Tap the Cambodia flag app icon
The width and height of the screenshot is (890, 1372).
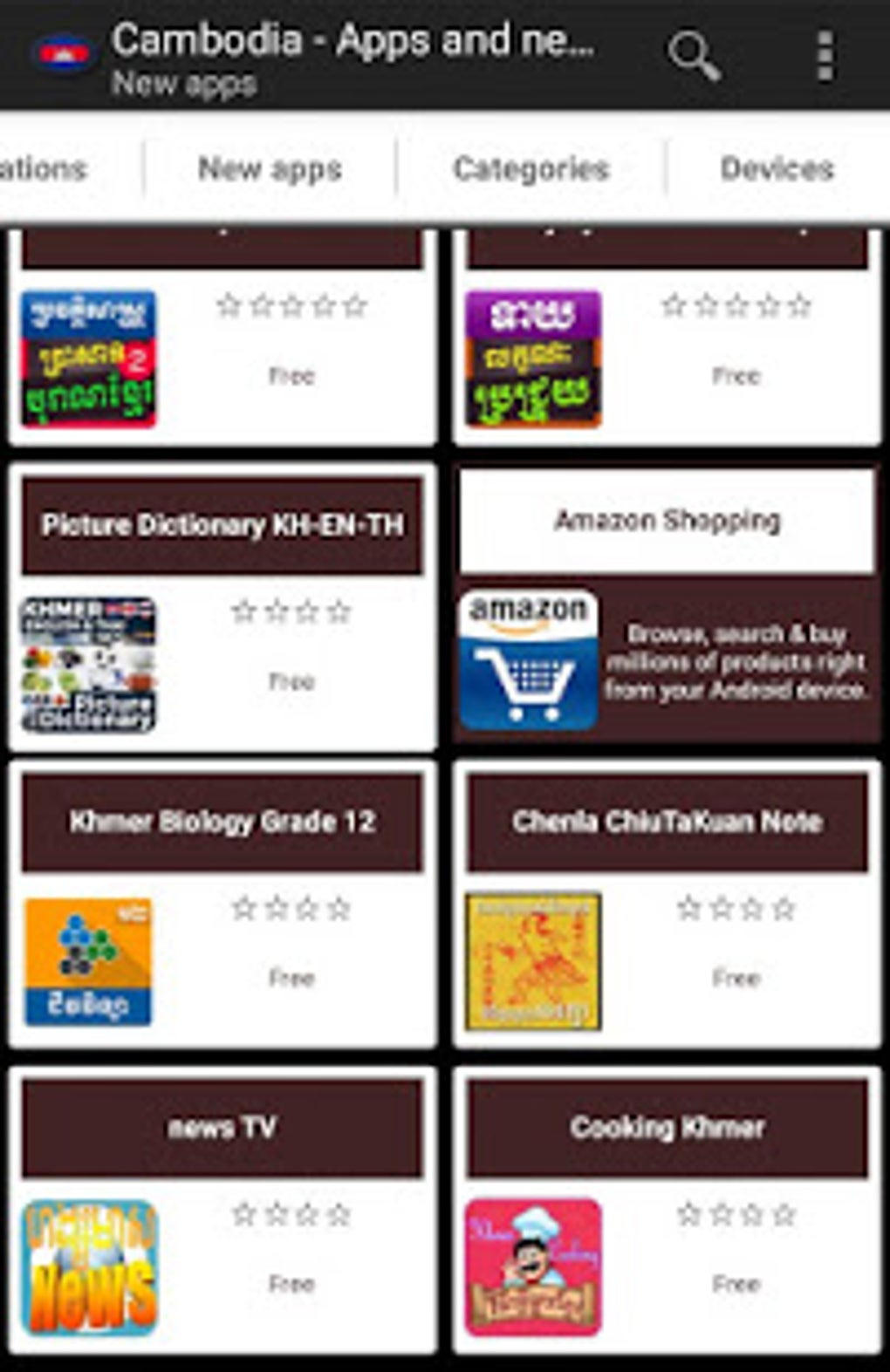[61, 54]
